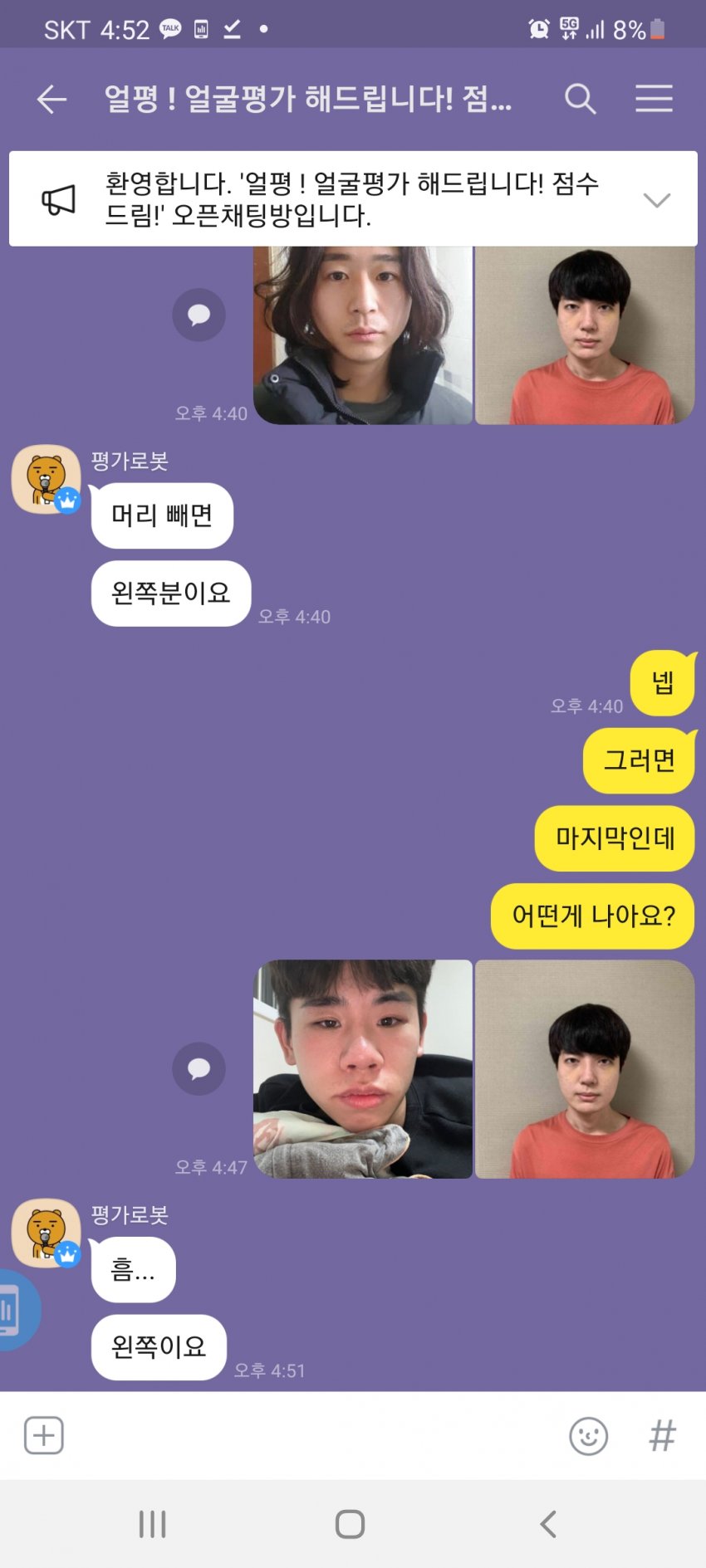View the left photo sent at 4:40

coord(363,335)
